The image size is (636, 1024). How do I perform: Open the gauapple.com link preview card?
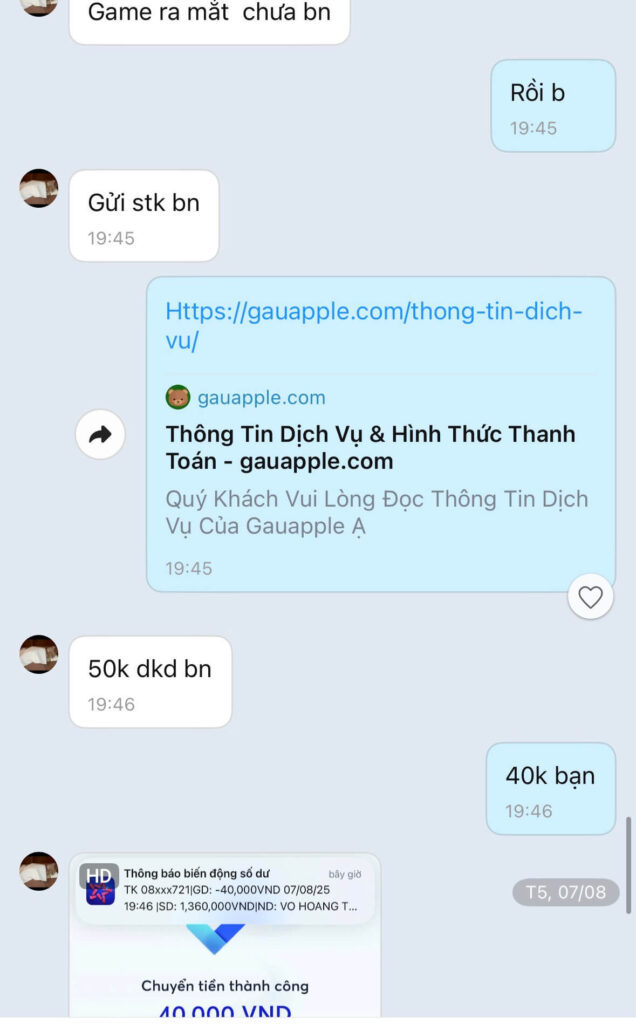pos(377,461)
